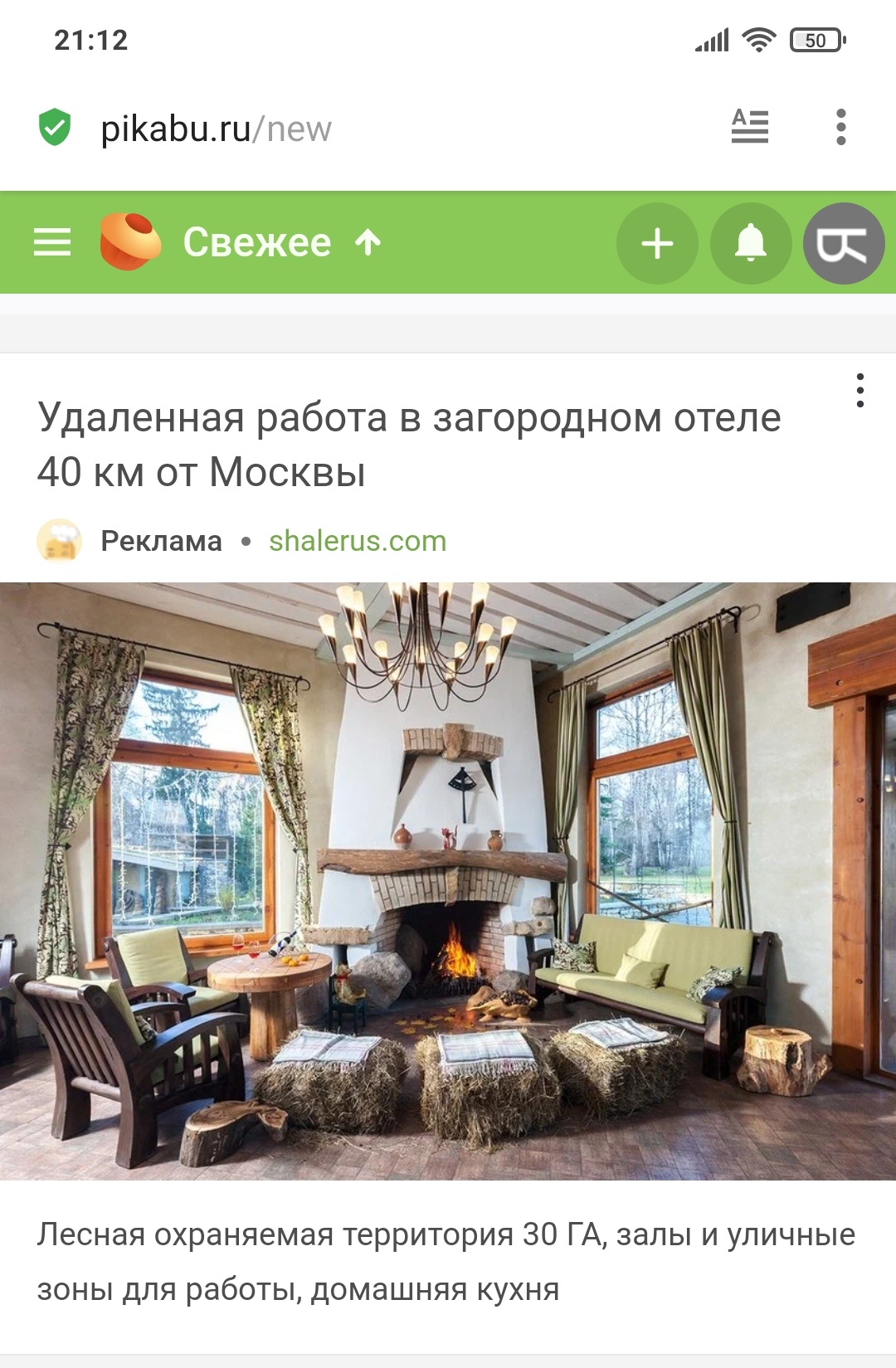Viewport: 896px width, 1368px height.
Task: Visit the shalerus.com link
Action: pyautogui.click(x=358, y=541)
